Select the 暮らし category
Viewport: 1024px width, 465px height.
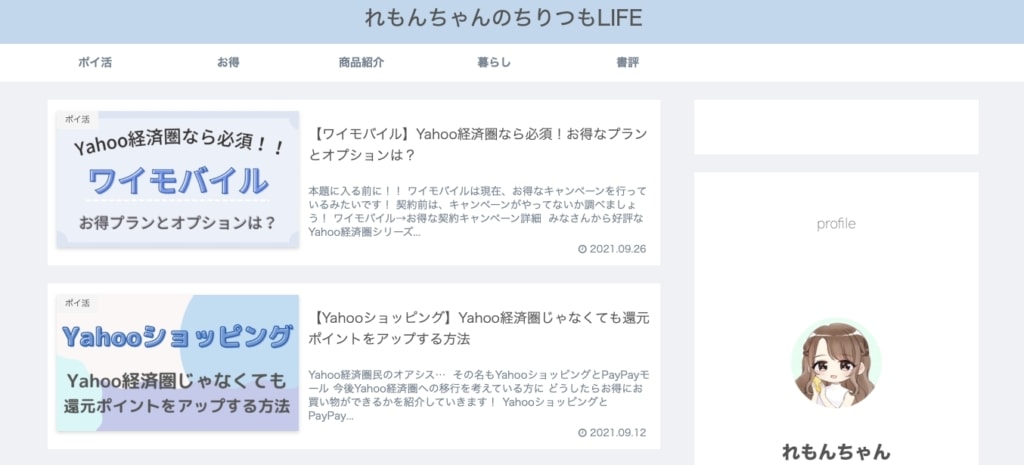pyautogui.click(x=494, y=62)
